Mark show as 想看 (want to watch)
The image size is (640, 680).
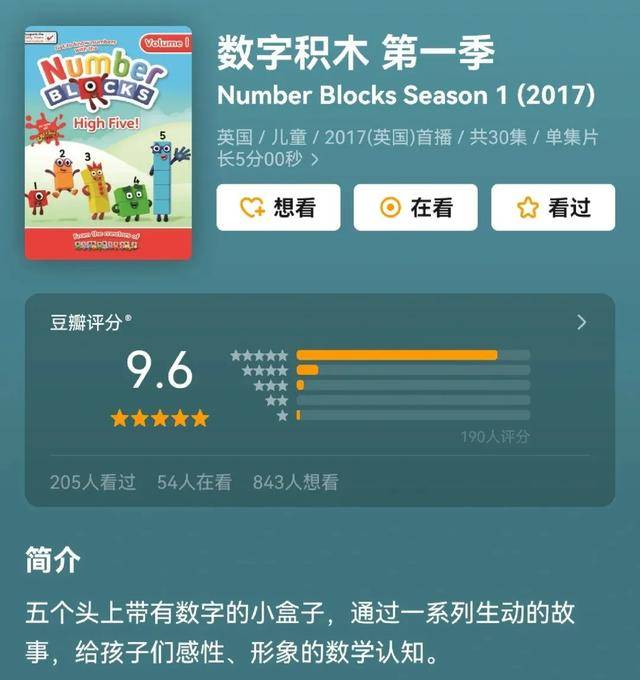(278, 207)
